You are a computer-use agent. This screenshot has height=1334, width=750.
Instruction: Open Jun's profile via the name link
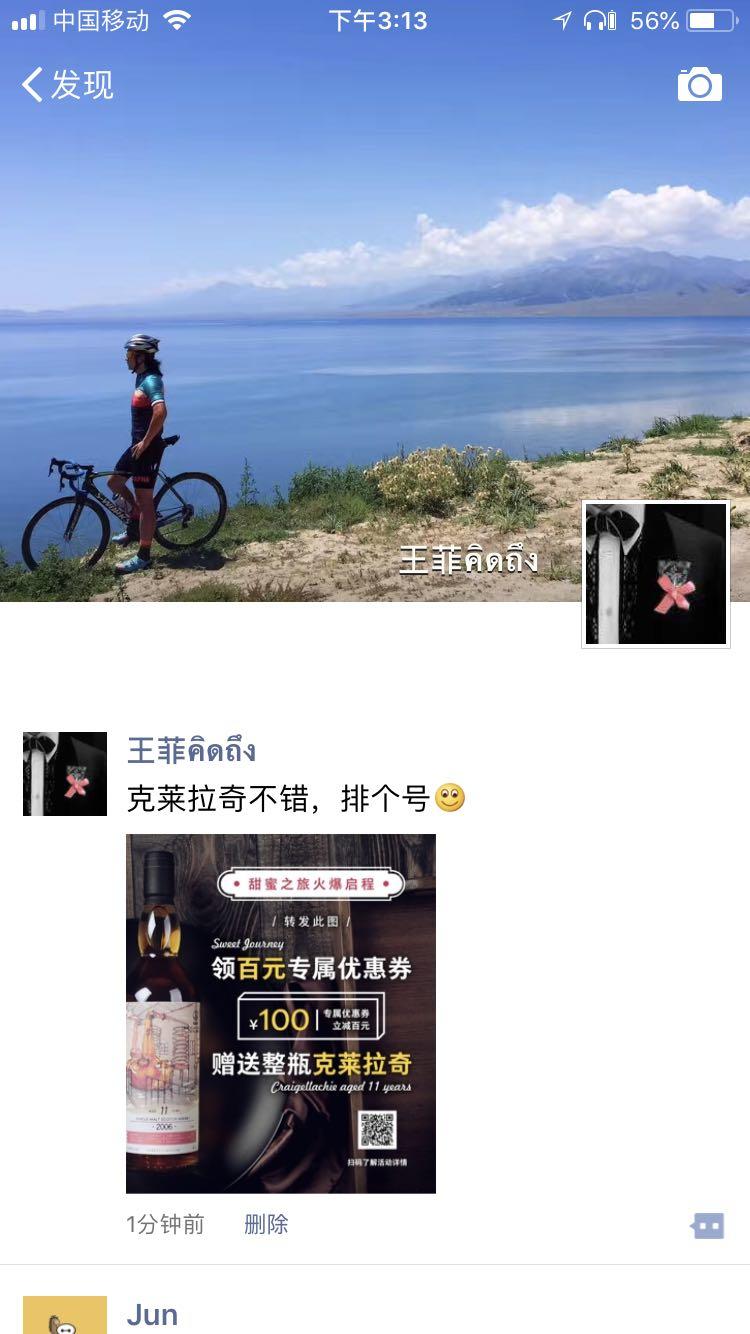point(152,1313)
